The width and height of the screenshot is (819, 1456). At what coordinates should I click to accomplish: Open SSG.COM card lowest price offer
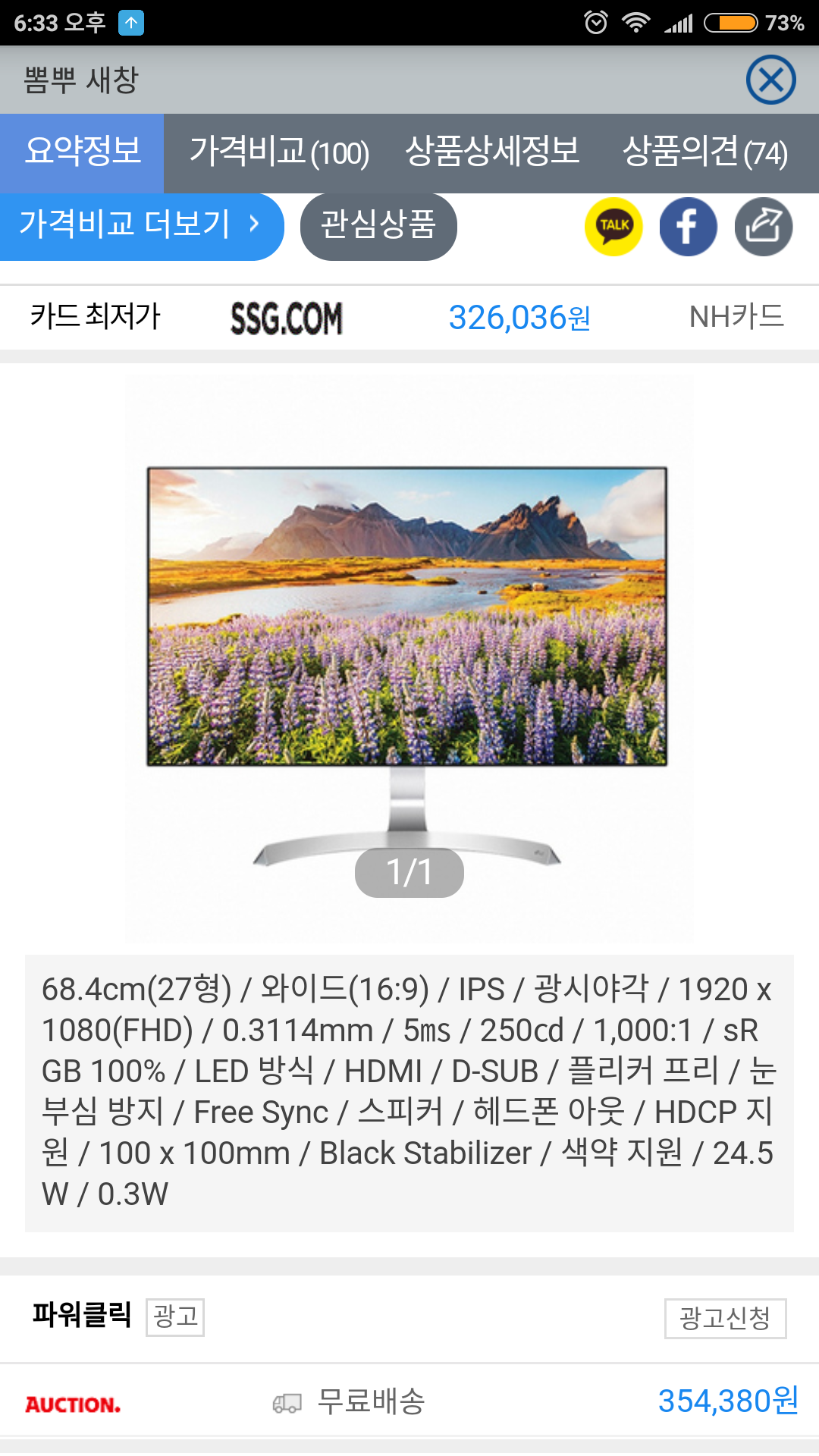click(x=409, y=318)
